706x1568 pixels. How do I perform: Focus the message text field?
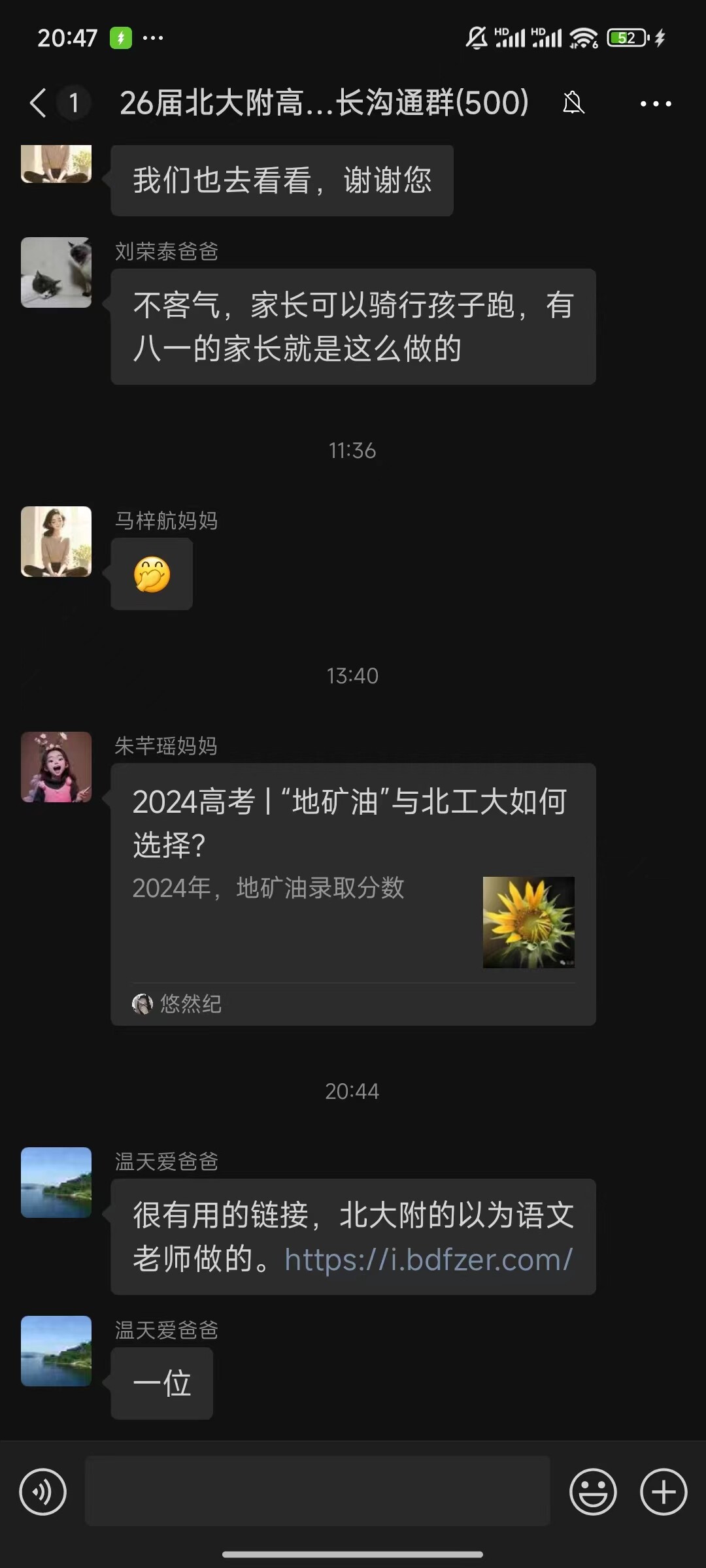pyautogui.click(x=318, y=1492)
